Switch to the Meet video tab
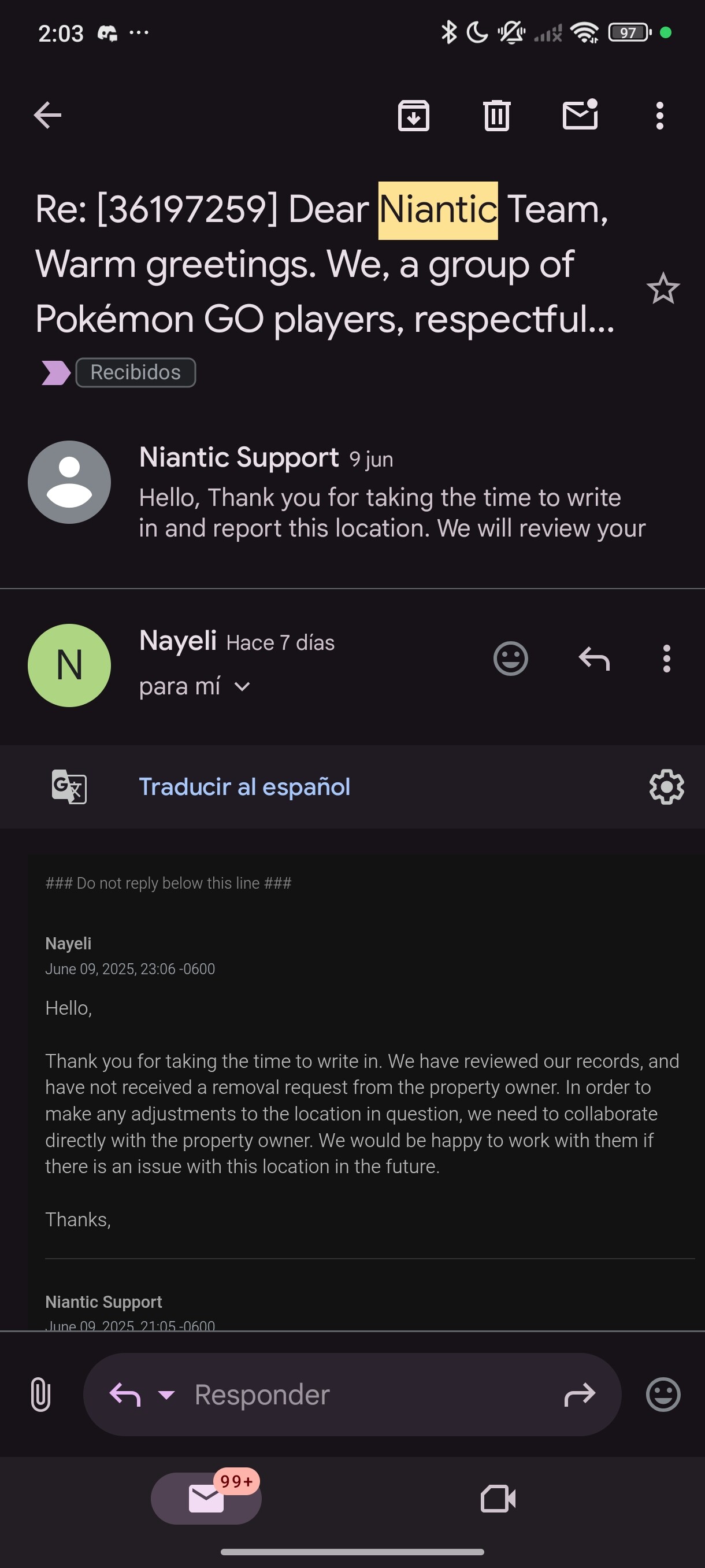705x1568 pixels. pyautogui.click(x=498, y=1499)
